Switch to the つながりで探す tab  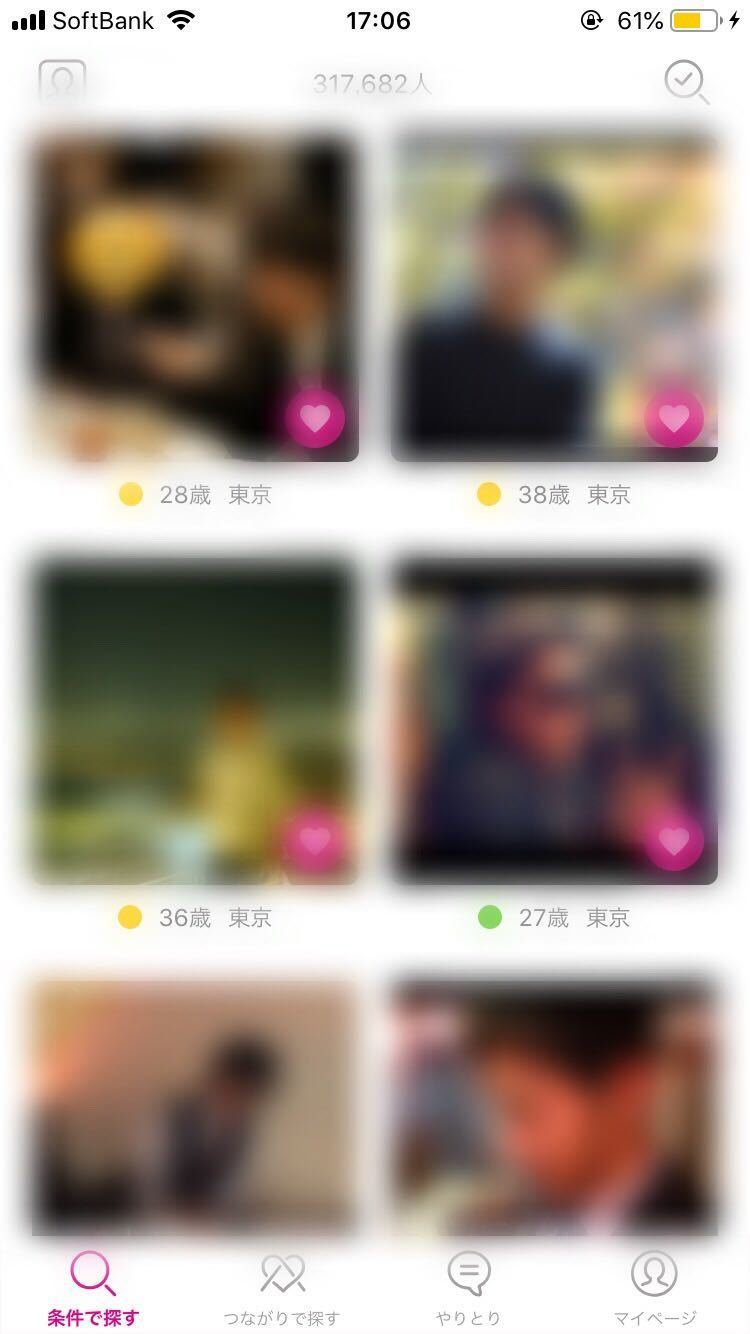point(282,1288)
